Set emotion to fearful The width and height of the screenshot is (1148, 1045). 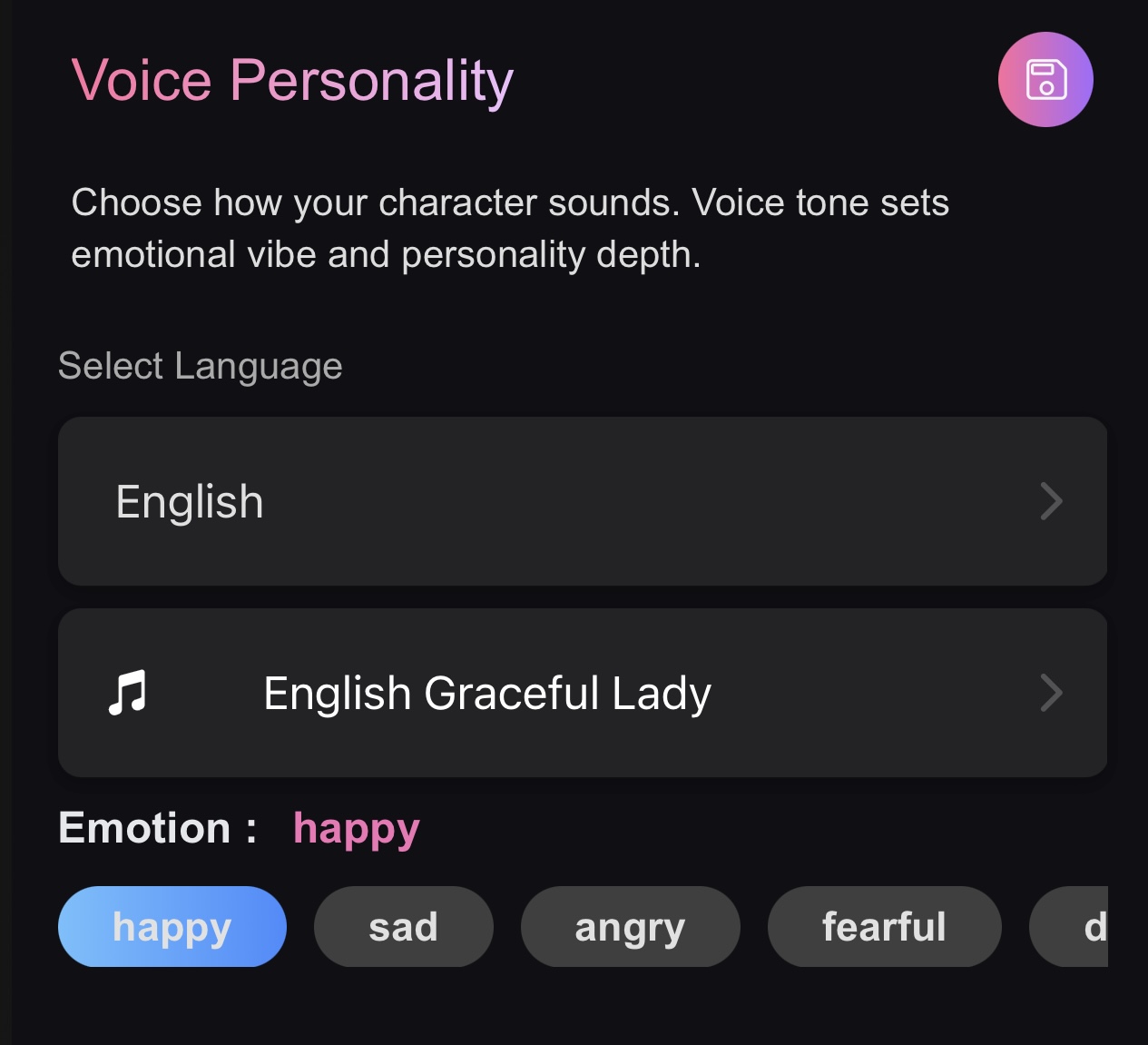pyautogui.click(x=884, y=927)
